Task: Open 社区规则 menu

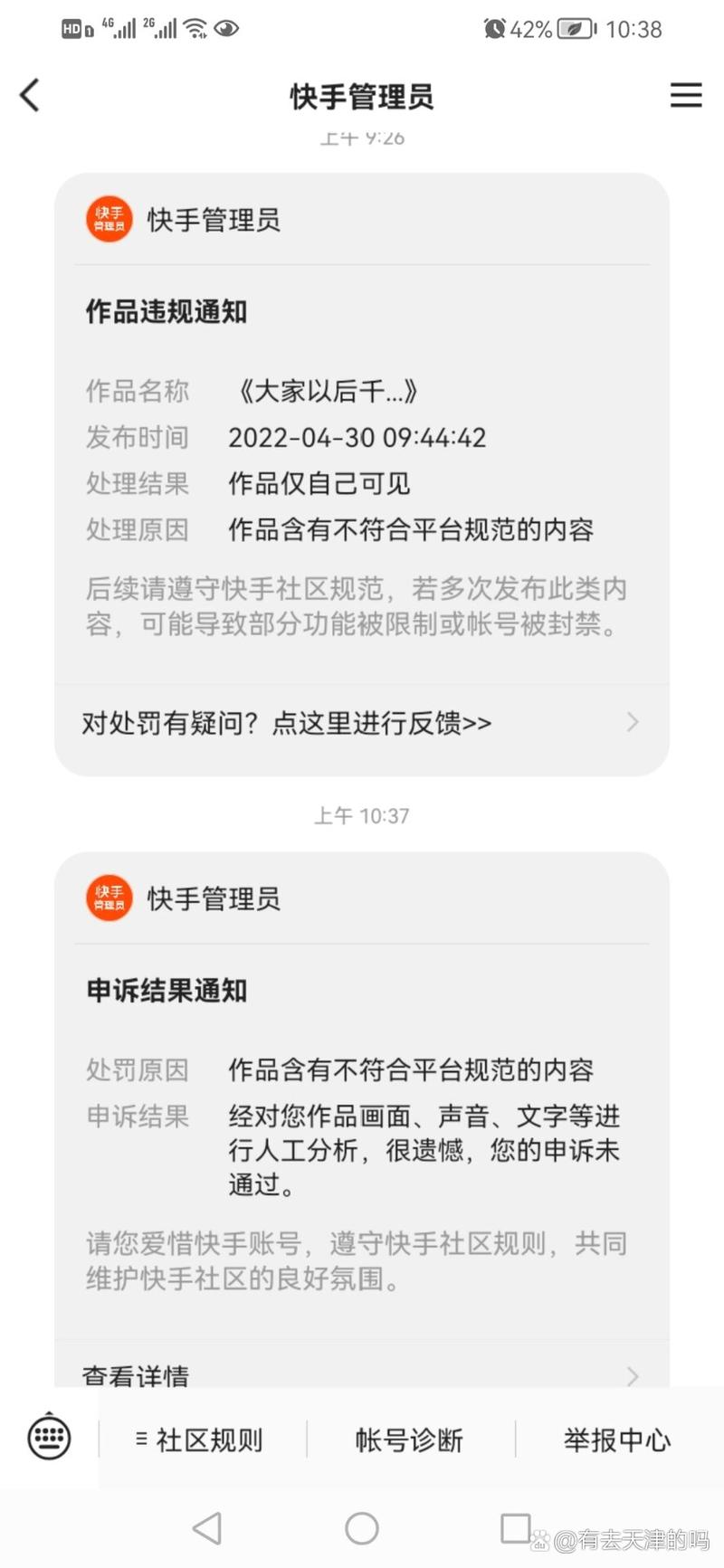Action: (x=201, y=1440)
